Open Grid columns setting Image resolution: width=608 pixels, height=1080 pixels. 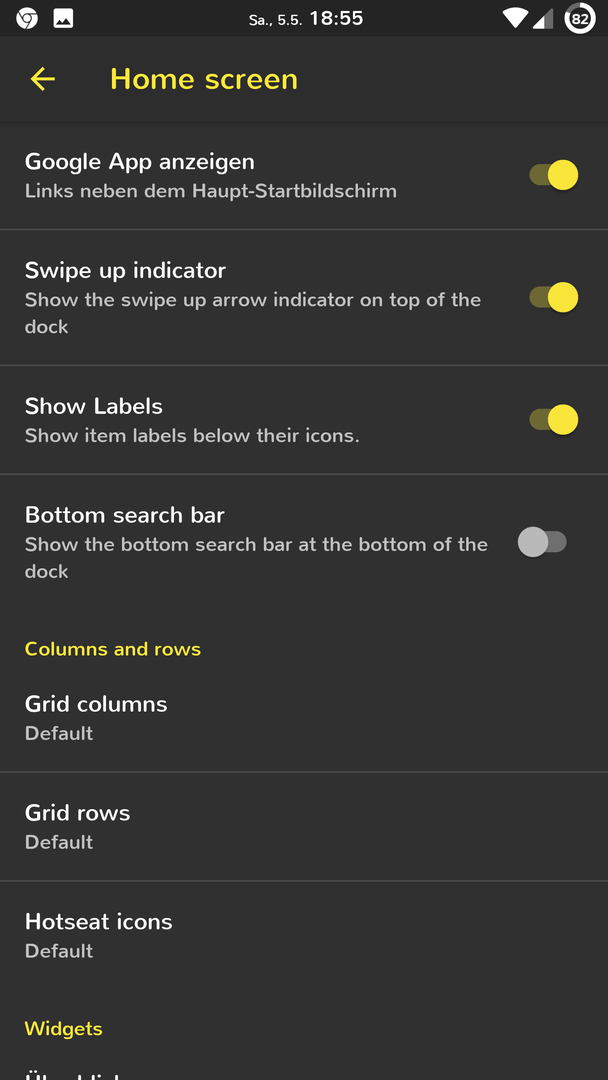(304, 718)
